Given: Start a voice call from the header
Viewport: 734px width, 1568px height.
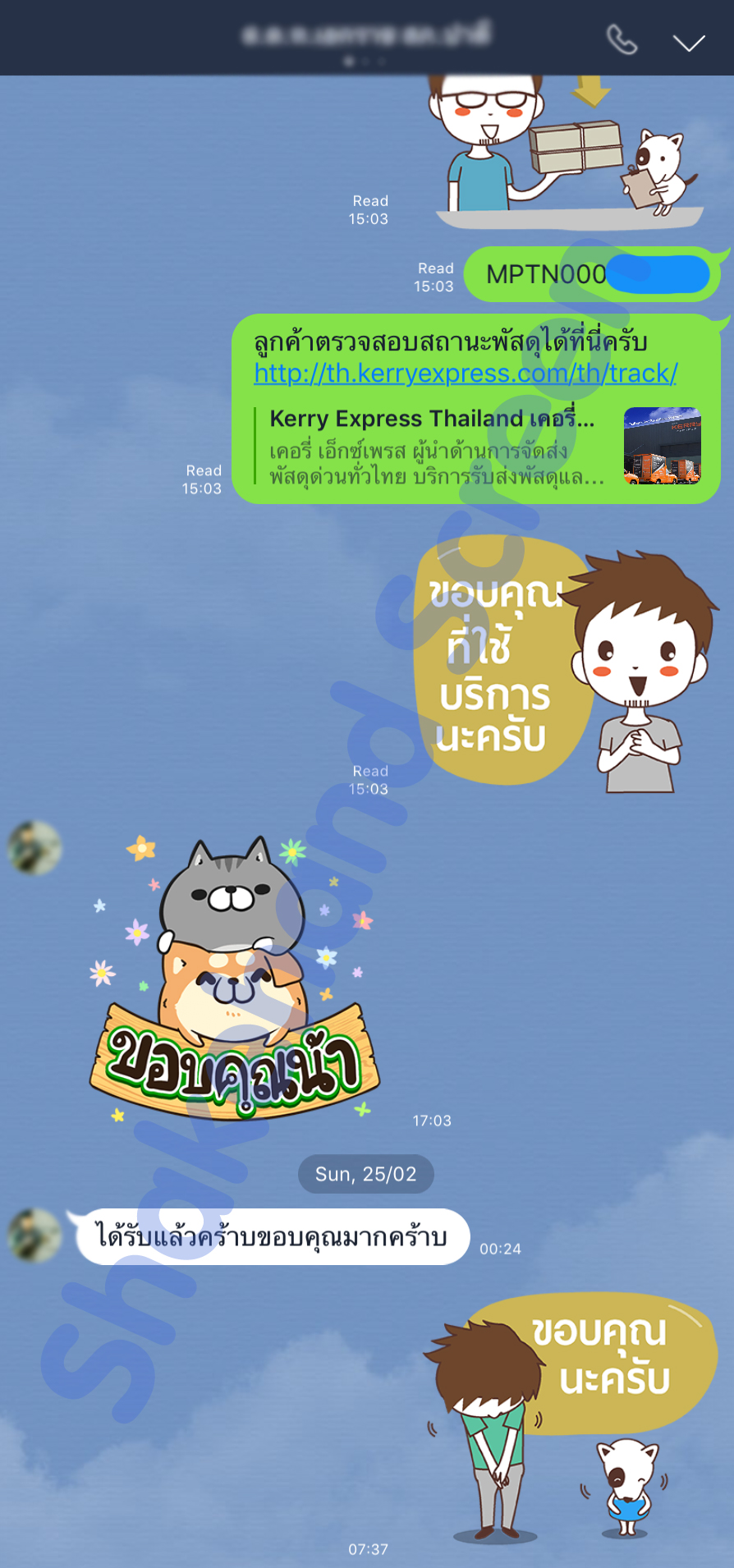Looking at the screenshot, I should (622, 39).
